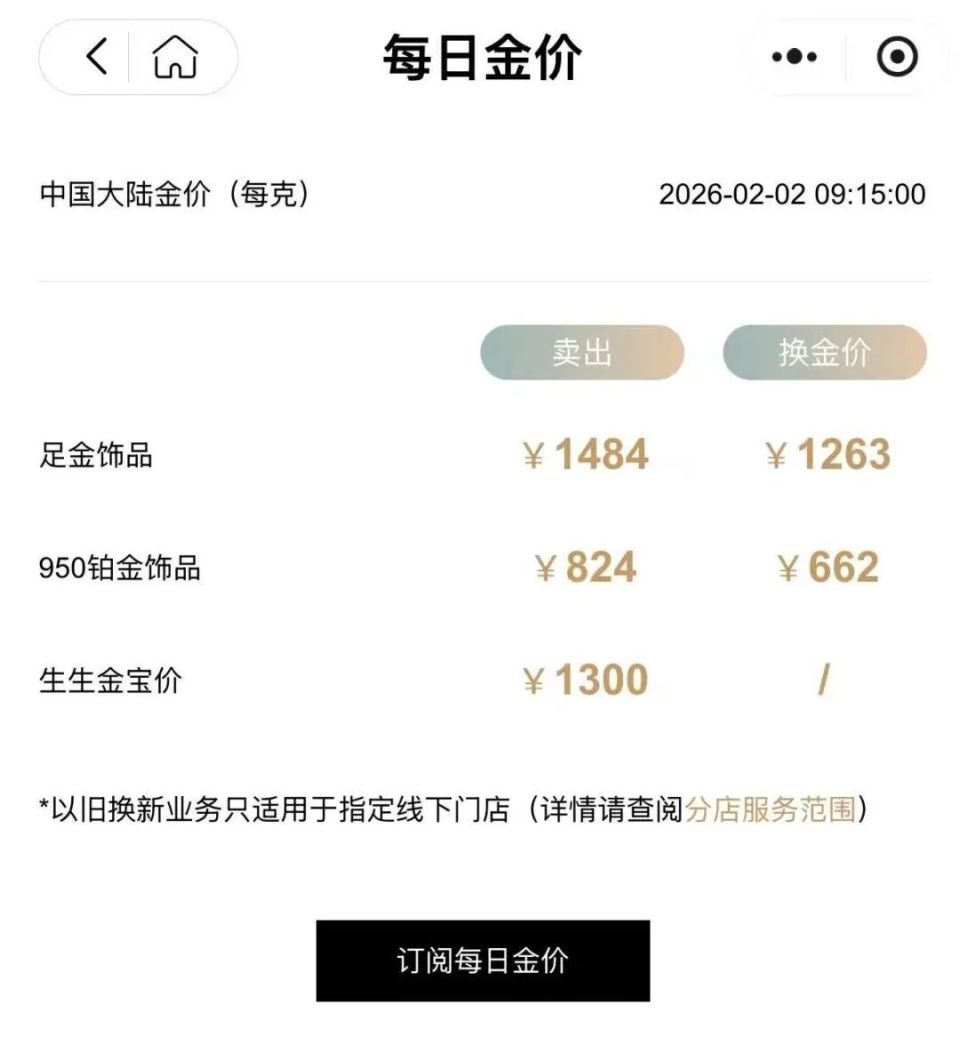This screenshot has height=1037, width=960.
Task: Click the back arrow icon
Action: (x=95, y=55)
